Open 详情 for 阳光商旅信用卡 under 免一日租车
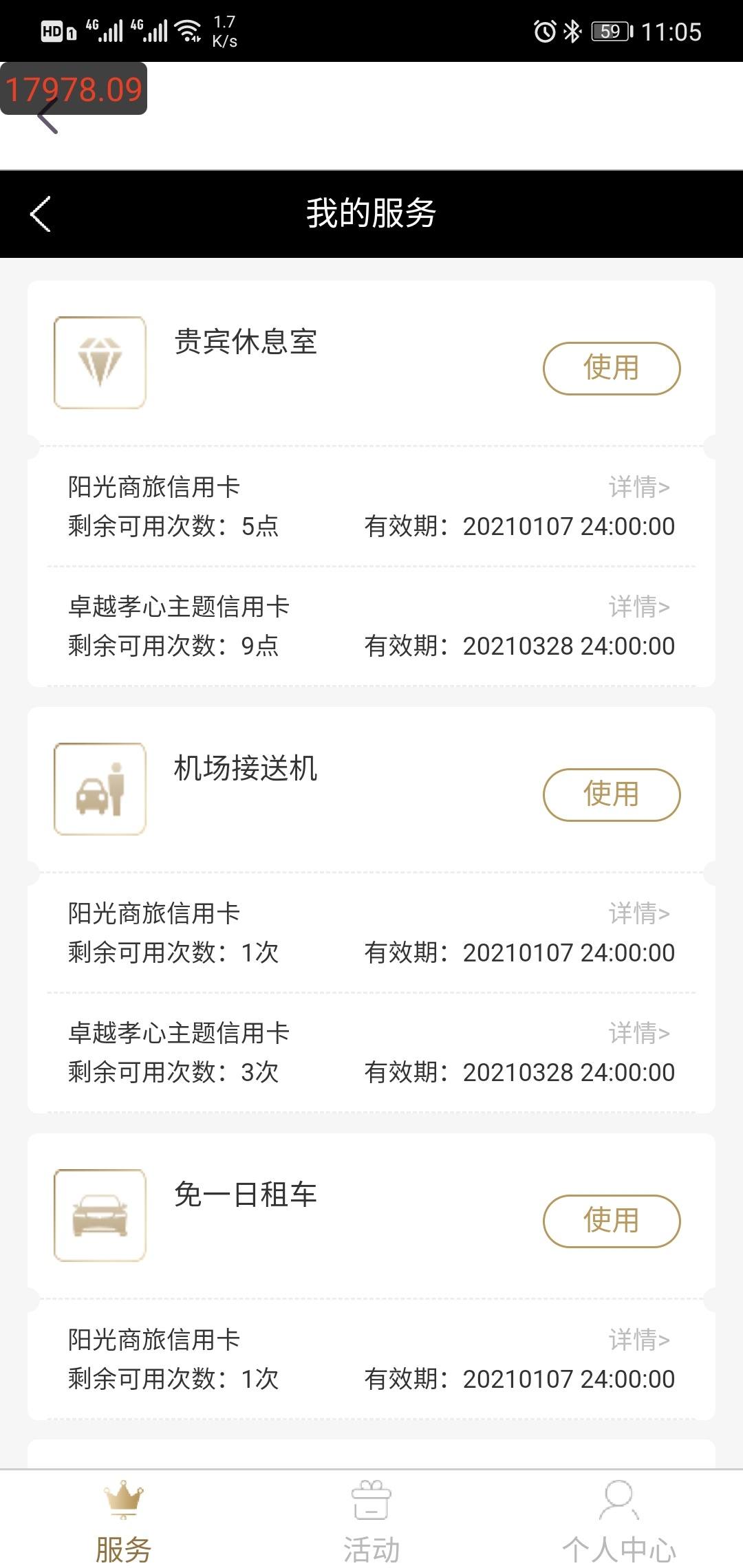The height and width of the screenshot is (1568, 743). [x=639, y=1340]
